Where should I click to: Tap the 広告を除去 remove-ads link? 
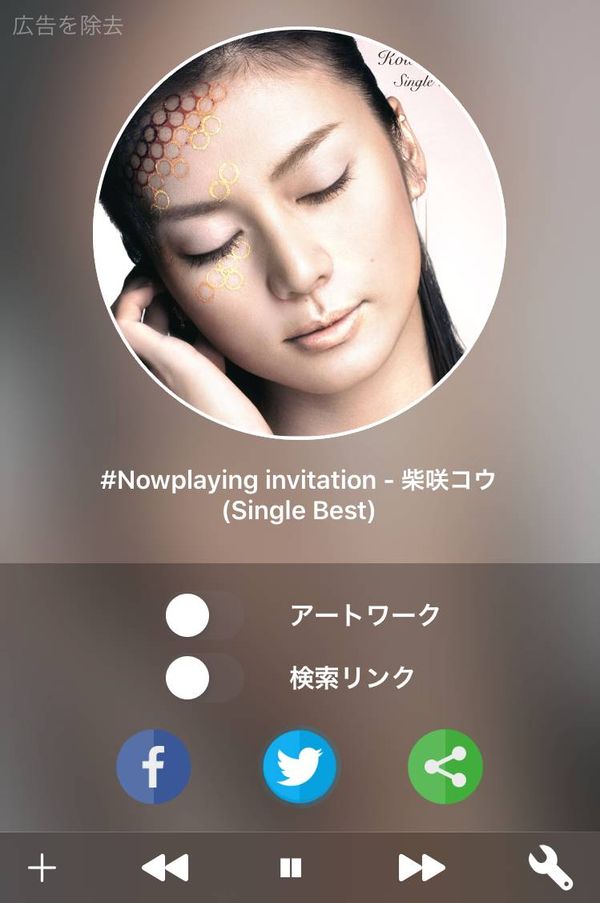68,26
